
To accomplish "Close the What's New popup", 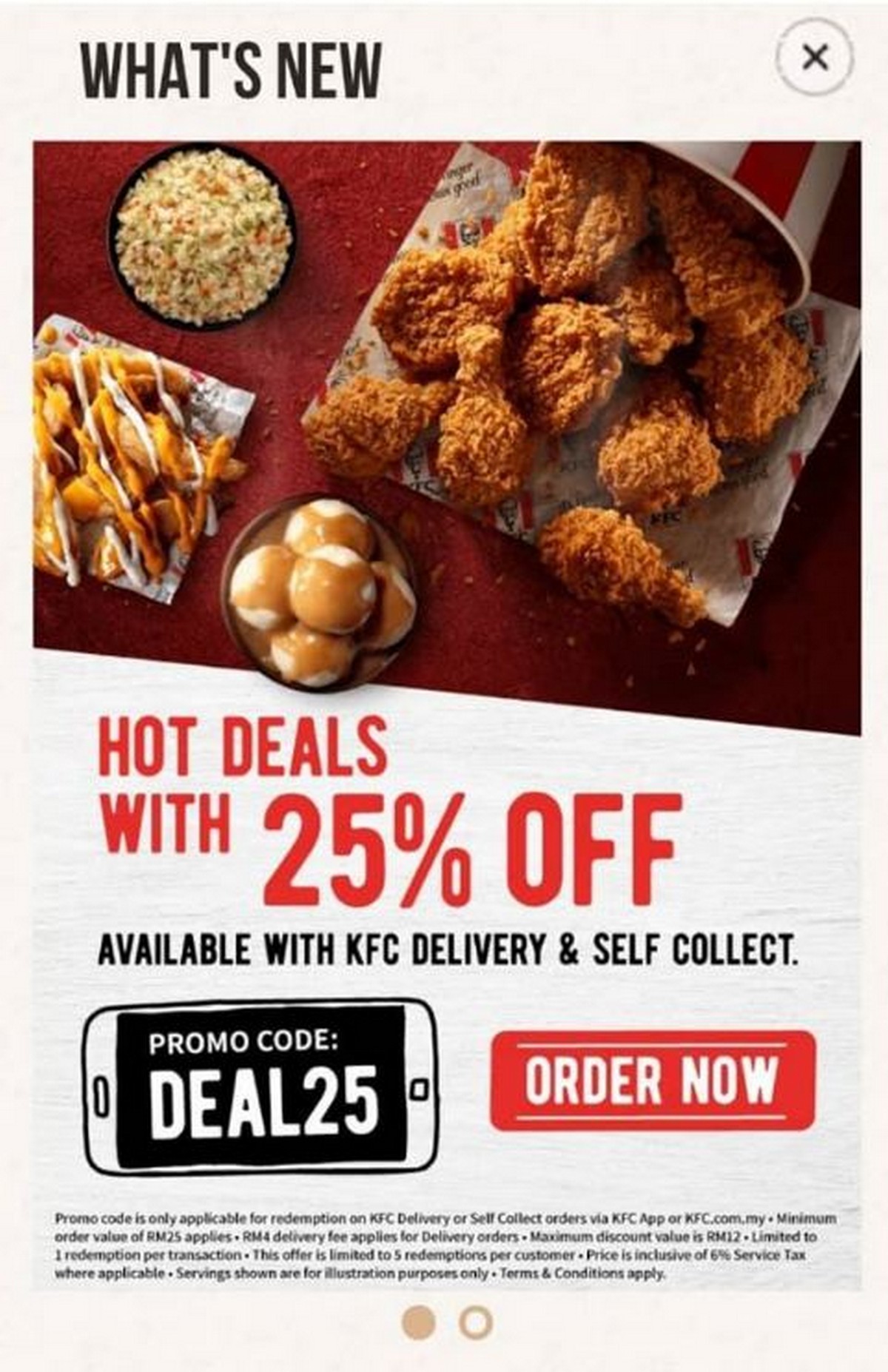I will point(815,58).
